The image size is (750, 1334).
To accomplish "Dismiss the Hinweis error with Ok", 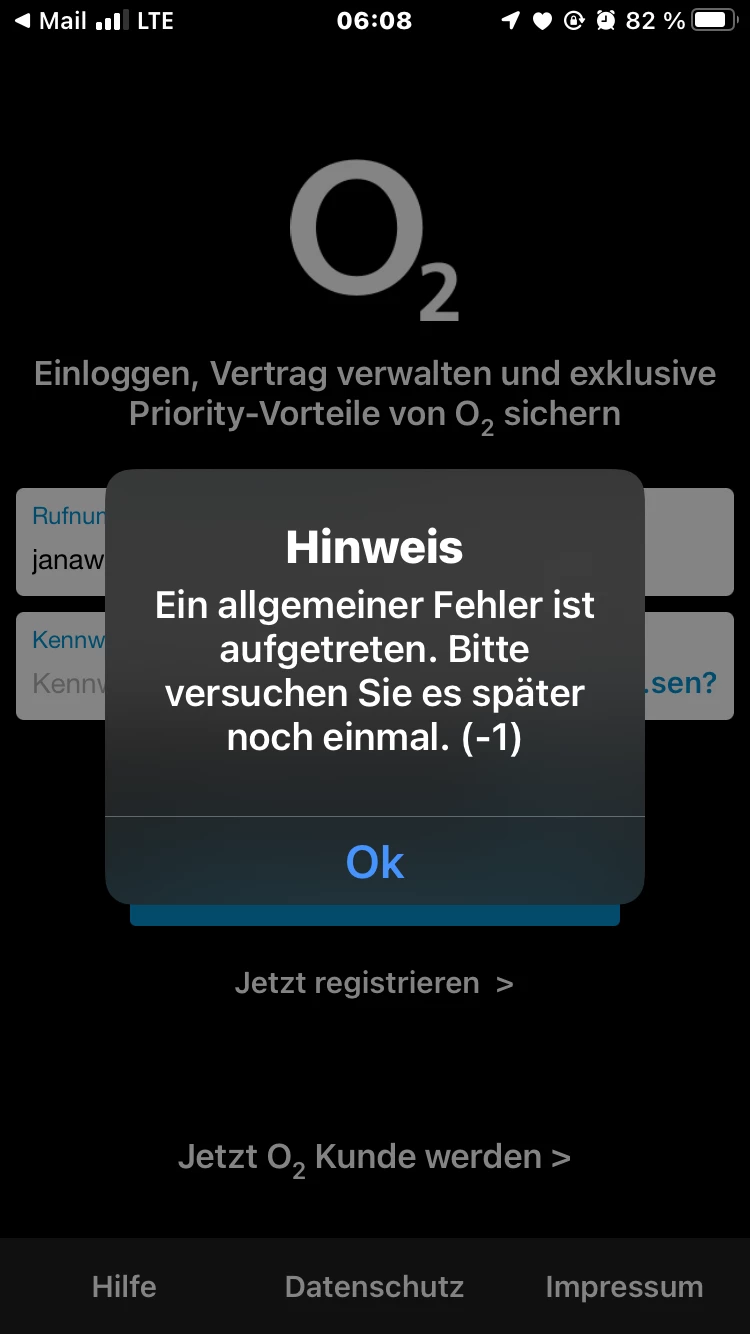I will [375, 862].
